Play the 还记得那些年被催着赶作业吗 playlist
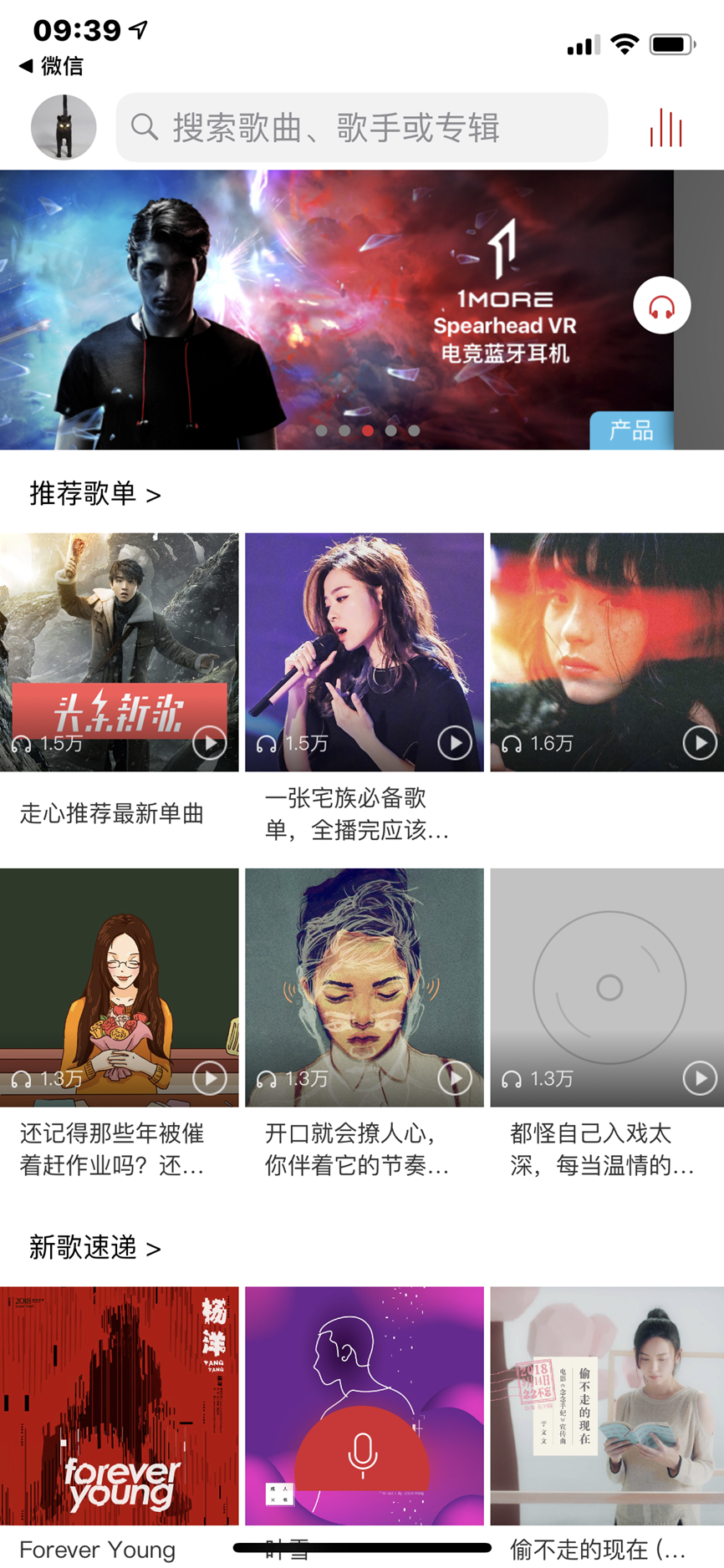724x1568 pixels. click(x=209, y=1078)
